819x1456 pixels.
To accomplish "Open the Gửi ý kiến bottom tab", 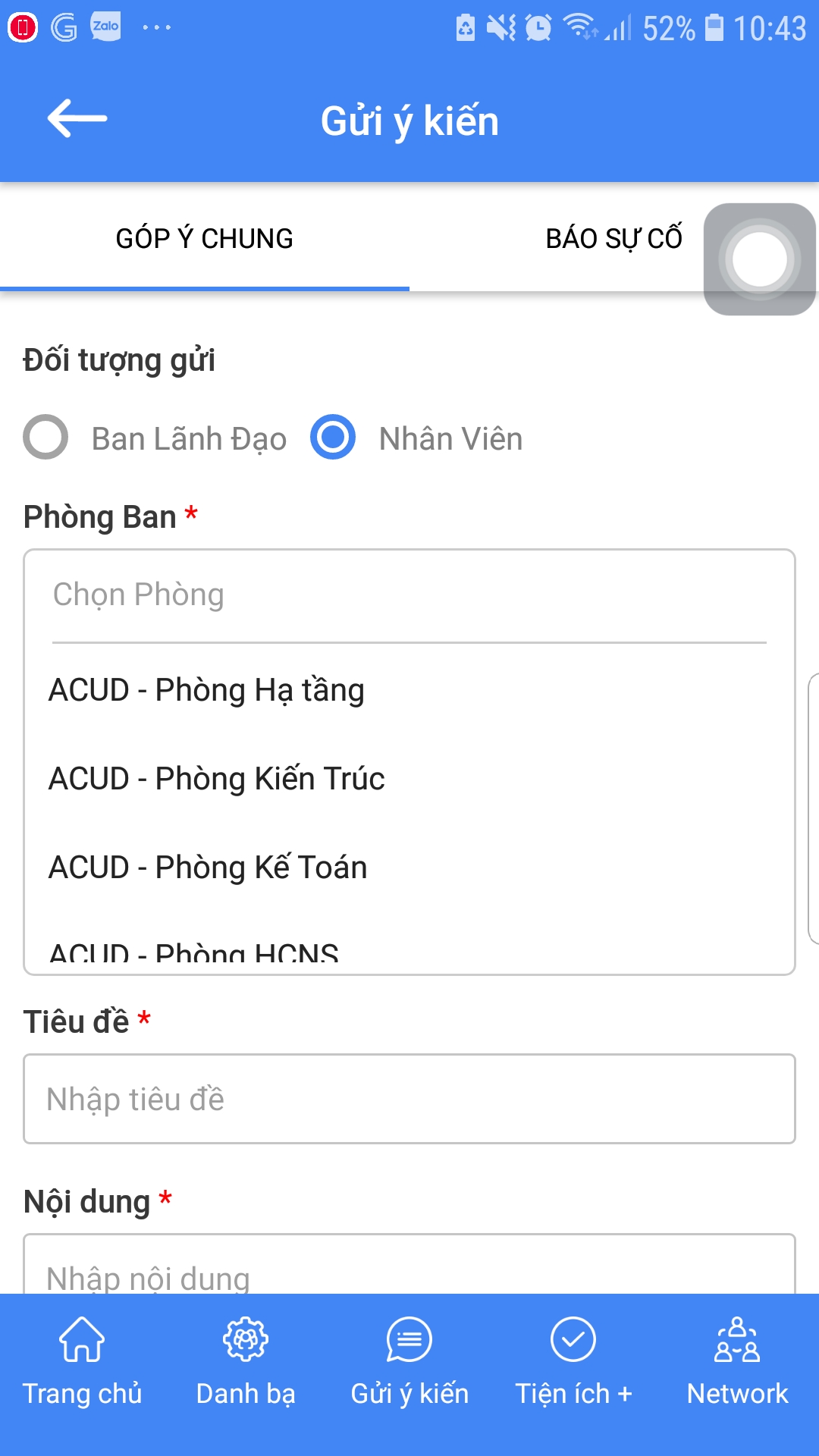I will pos(409,1360).
